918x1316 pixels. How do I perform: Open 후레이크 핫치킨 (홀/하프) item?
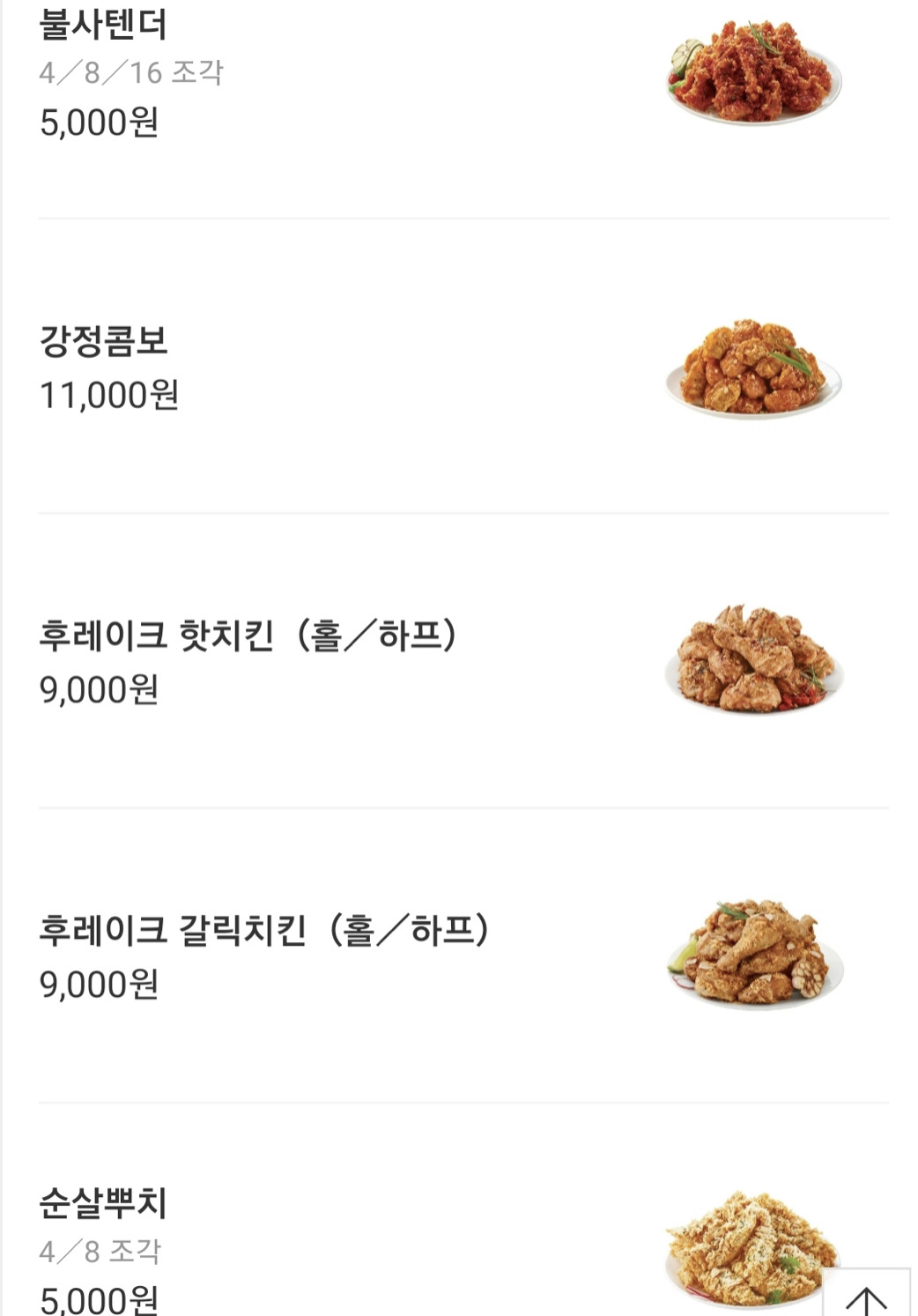click(247, 636)
